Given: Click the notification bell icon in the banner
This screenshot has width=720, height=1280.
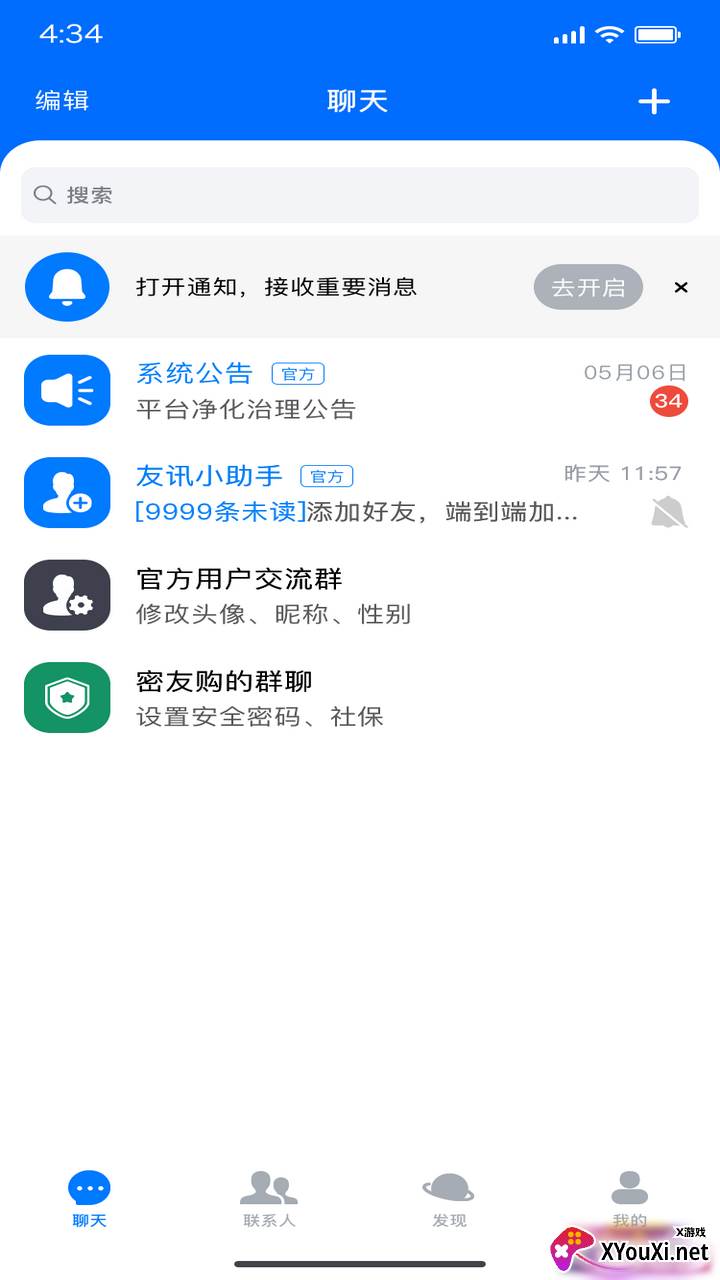Looking at the screenshot, I should click(66, 287).
